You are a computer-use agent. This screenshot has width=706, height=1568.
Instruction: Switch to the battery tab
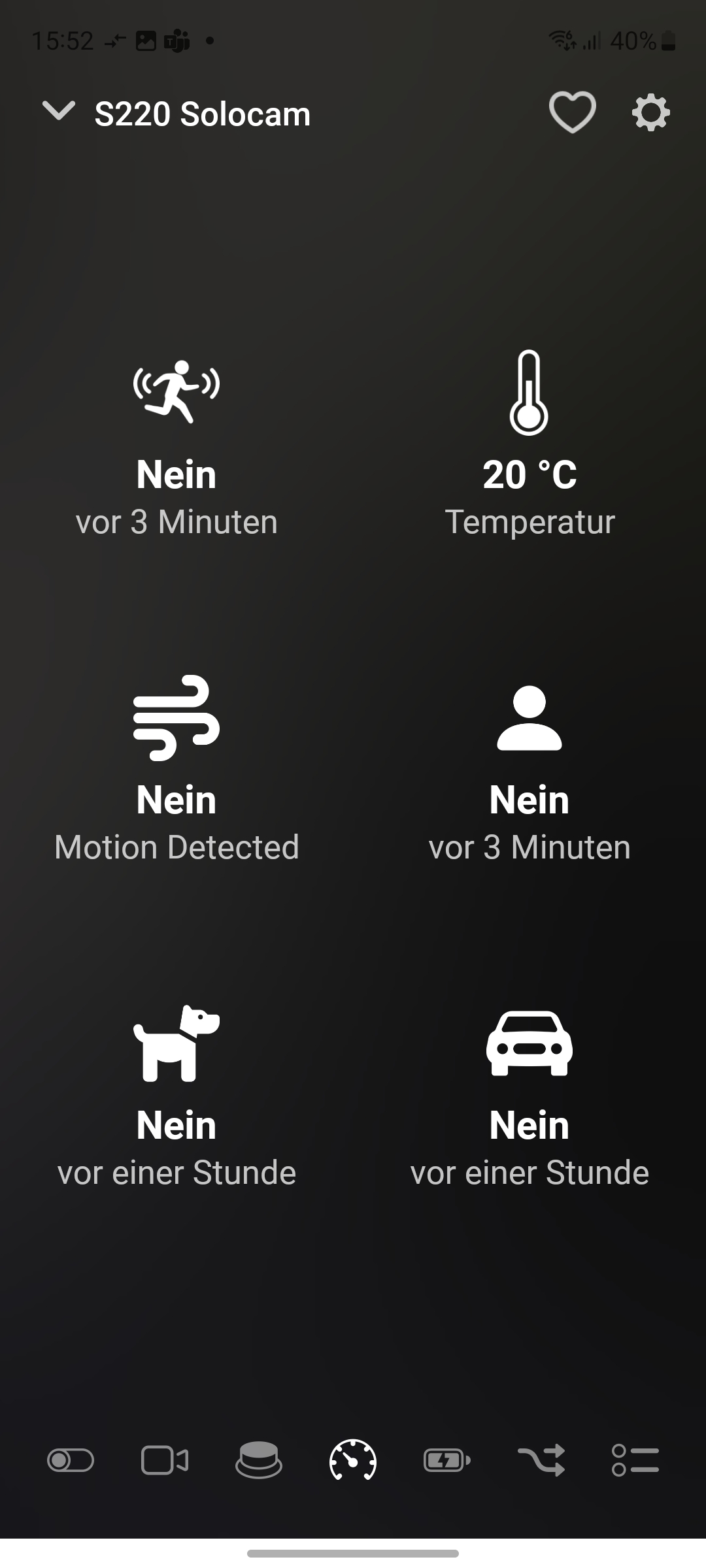pos(447,1460)
